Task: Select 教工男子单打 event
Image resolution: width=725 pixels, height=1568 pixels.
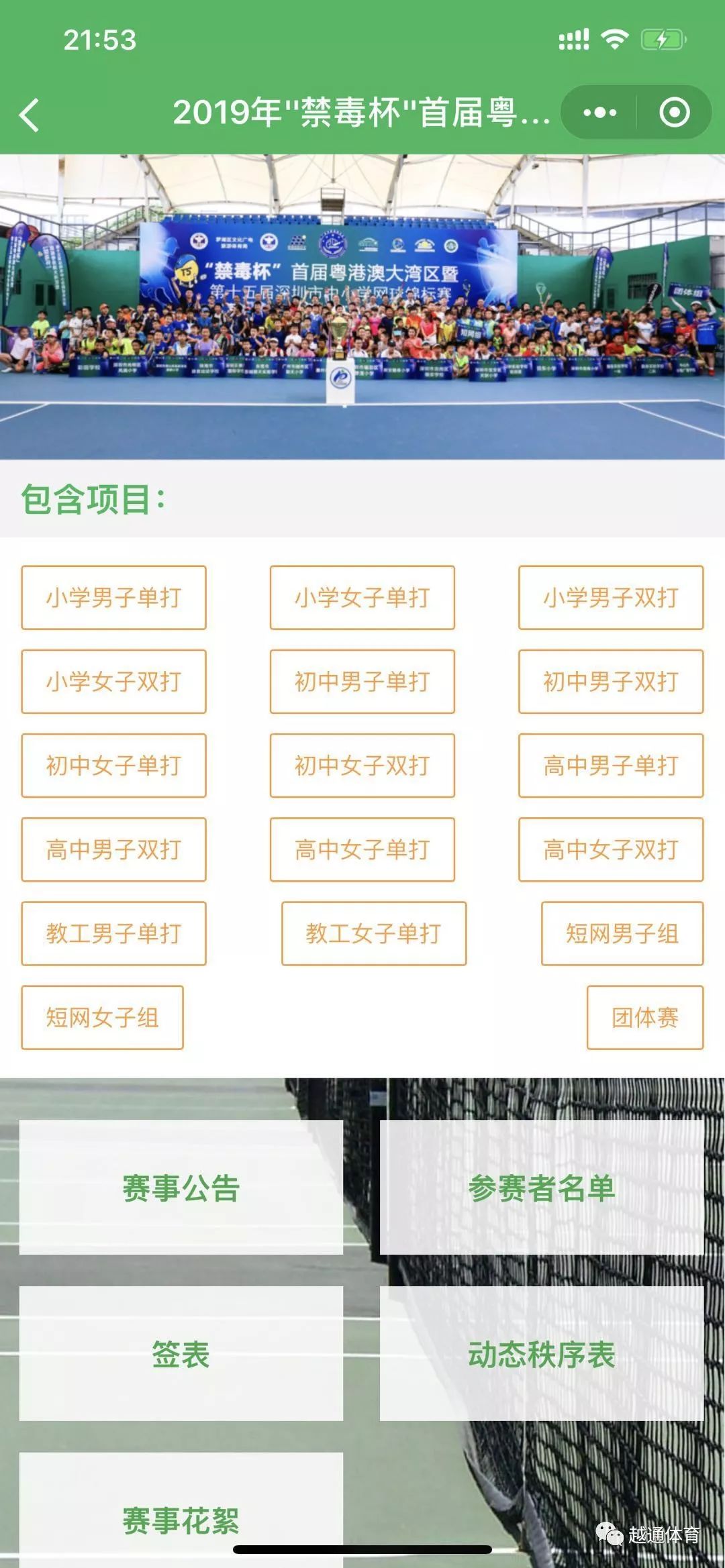Action: [x=113, y=933]
